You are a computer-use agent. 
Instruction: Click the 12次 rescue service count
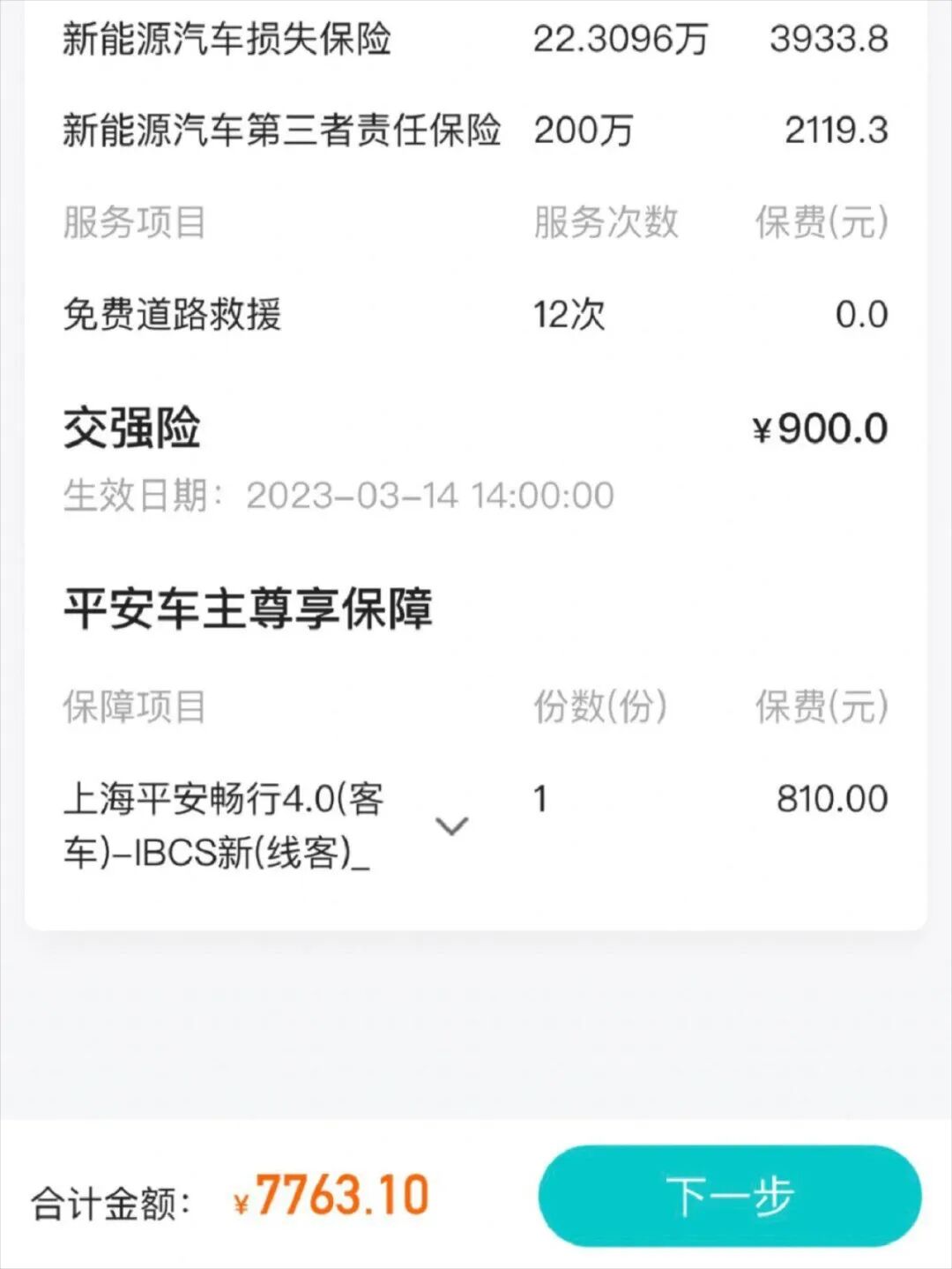[569, 315]
